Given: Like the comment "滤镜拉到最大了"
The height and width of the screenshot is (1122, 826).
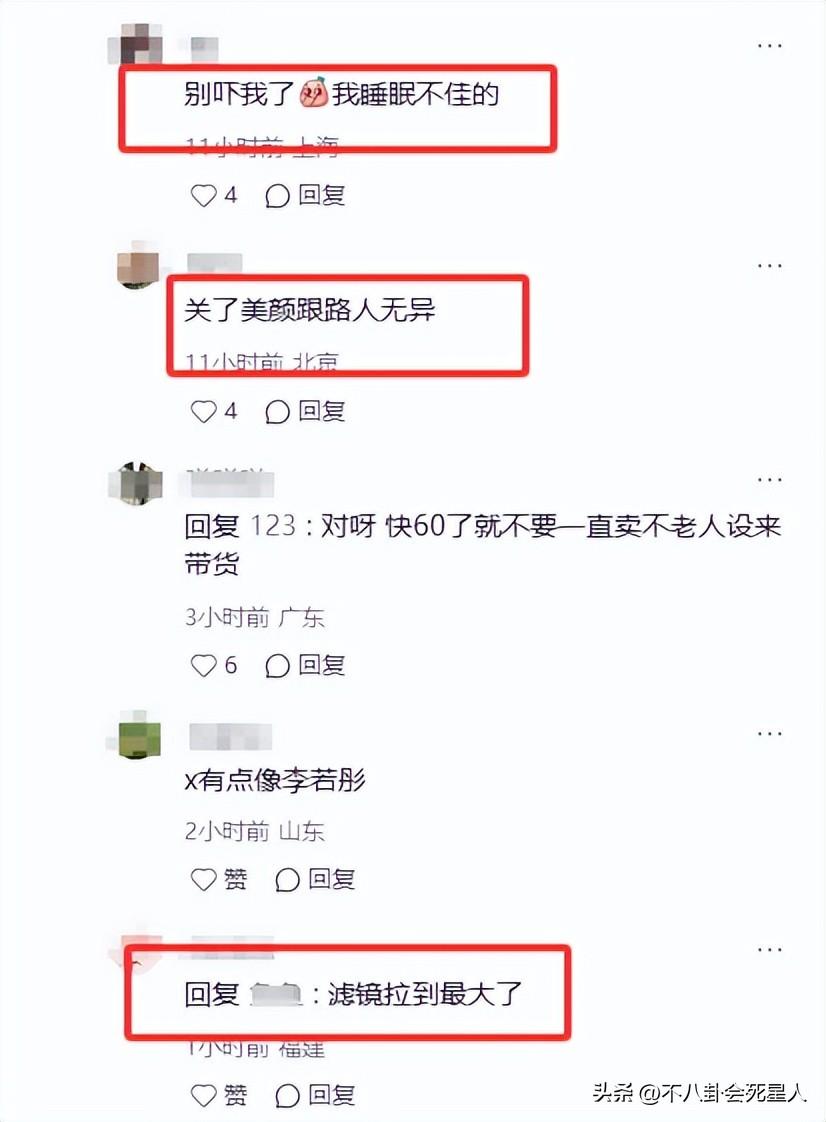Looking at the screenshot, I should point(204,1096).
